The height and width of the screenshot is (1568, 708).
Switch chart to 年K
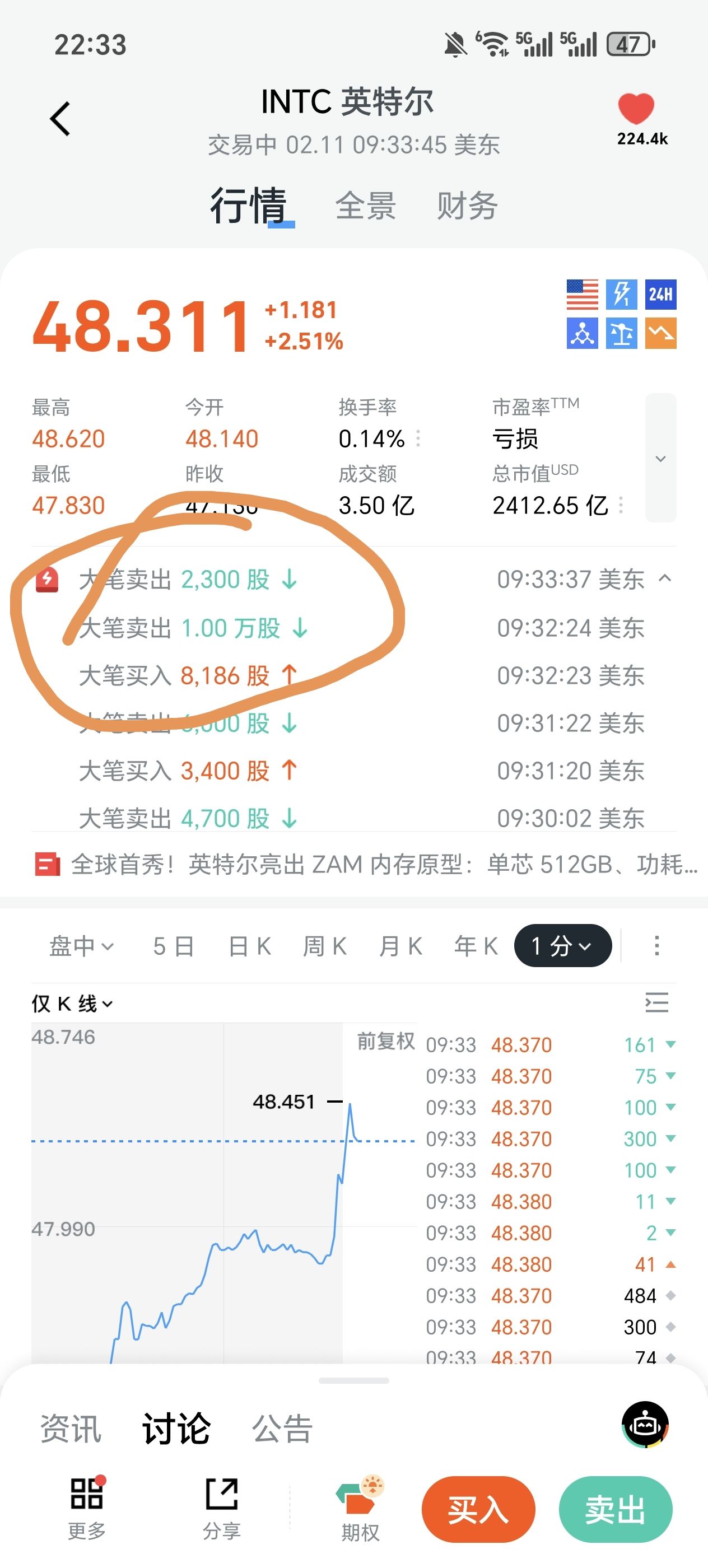(x=476, y=946)
